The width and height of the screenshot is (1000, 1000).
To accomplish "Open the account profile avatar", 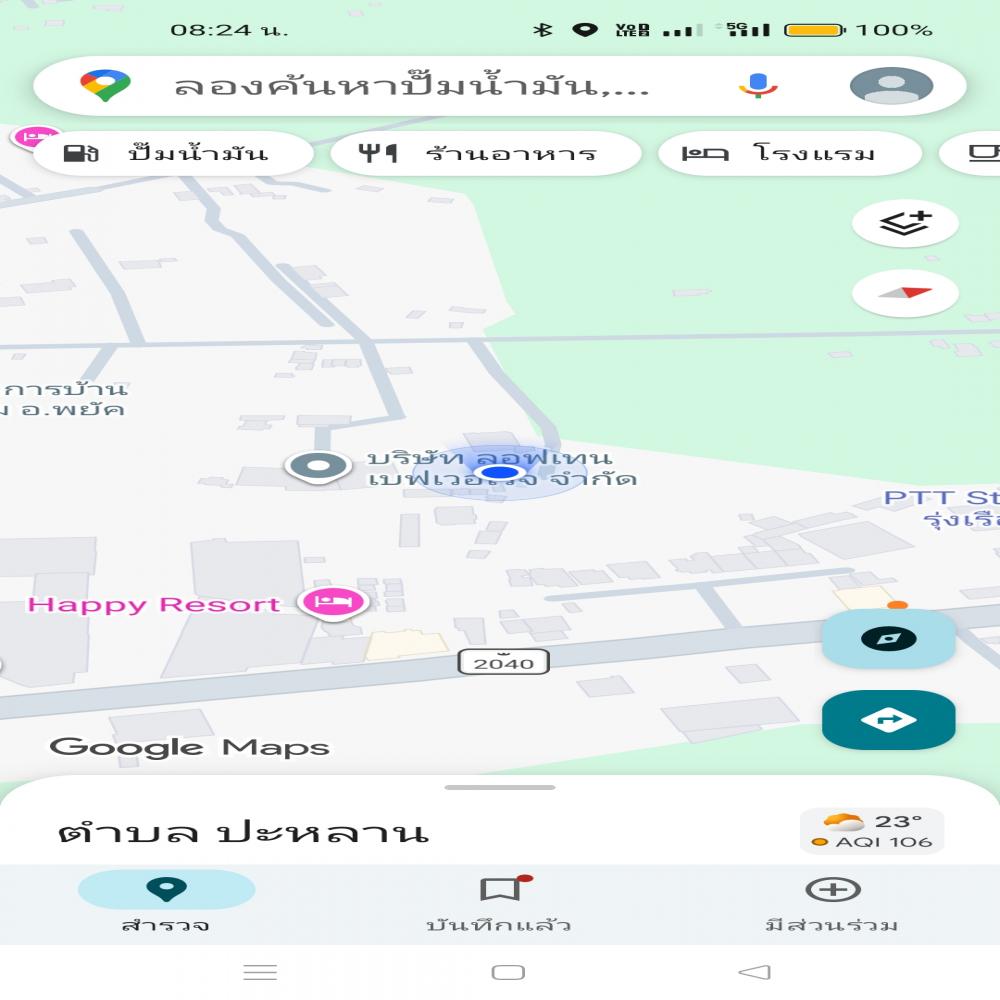I will click(x=891, y=86).
